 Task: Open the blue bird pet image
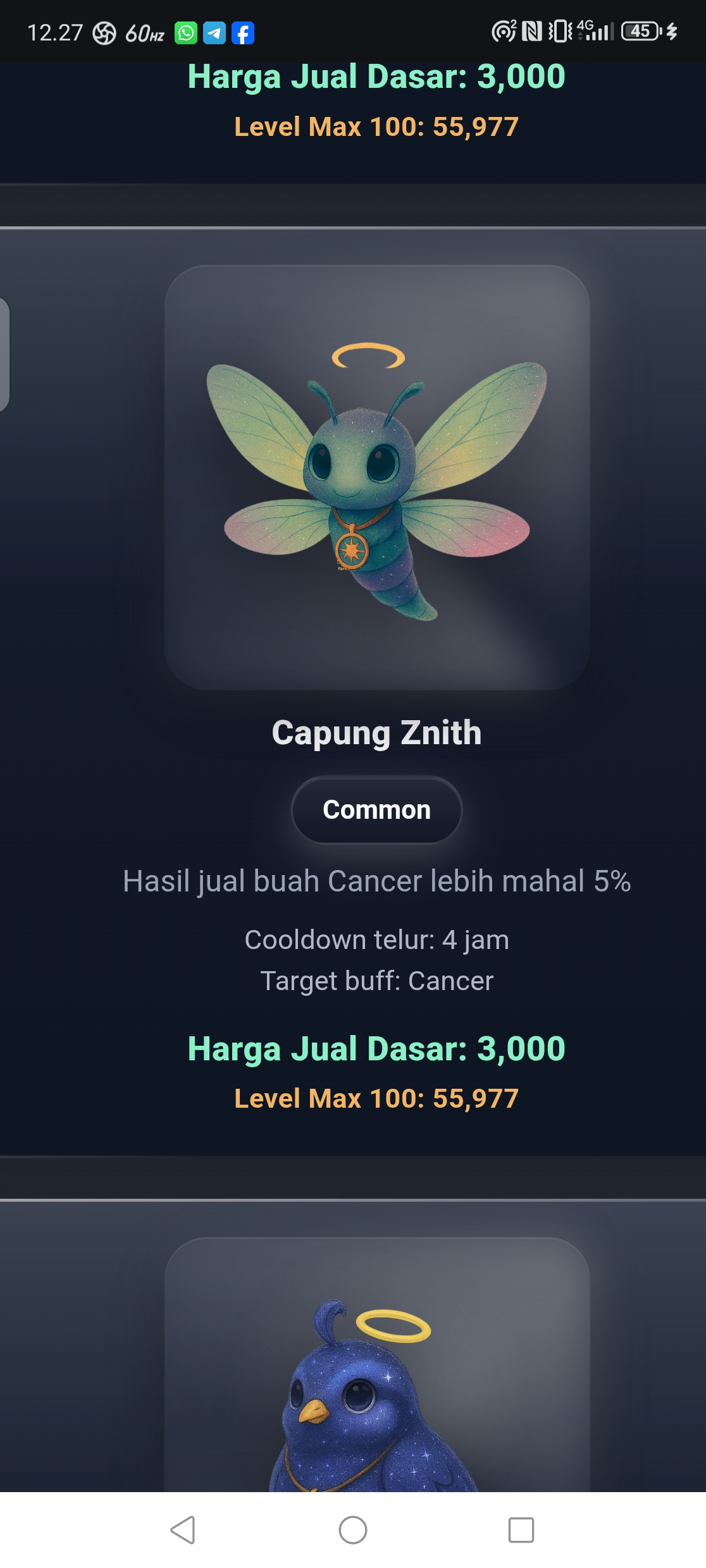(x=377, y=1378)
